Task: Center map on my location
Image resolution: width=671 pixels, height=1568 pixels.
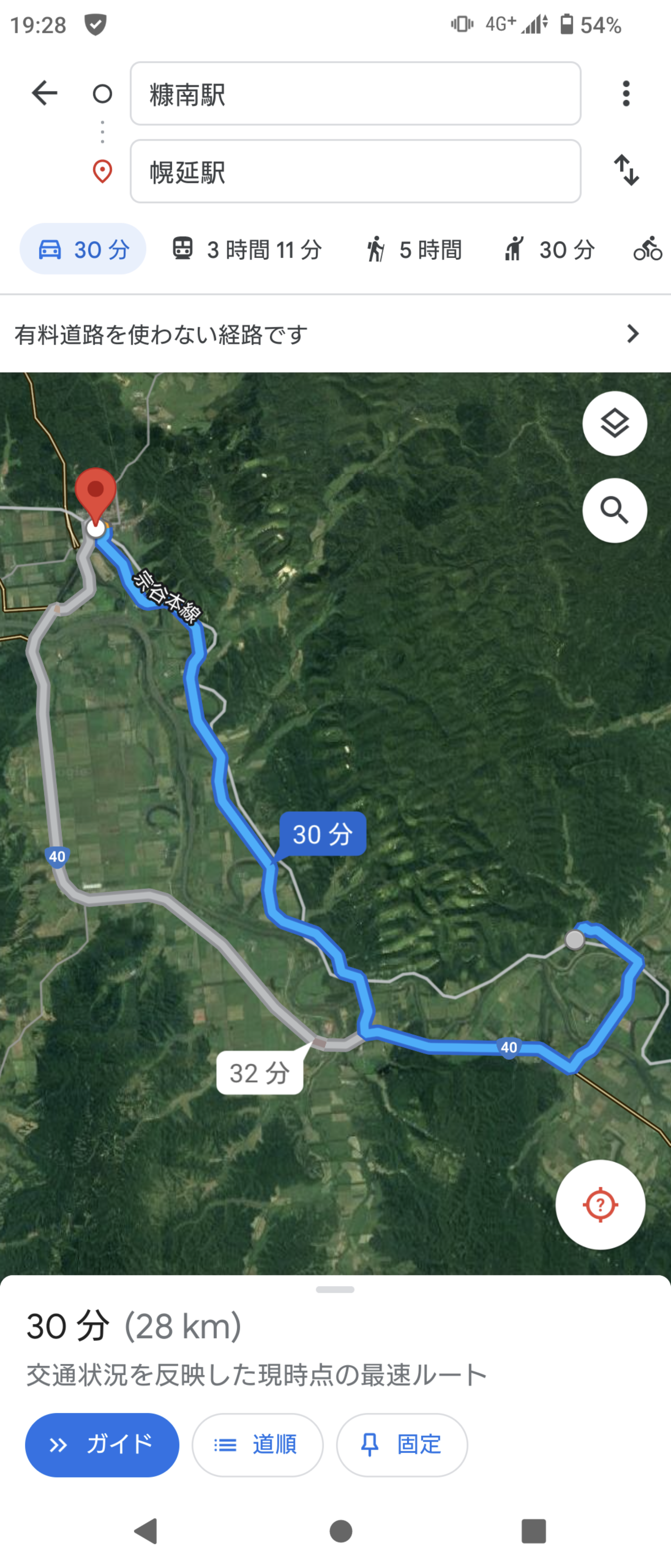Action: (600, 1205)
